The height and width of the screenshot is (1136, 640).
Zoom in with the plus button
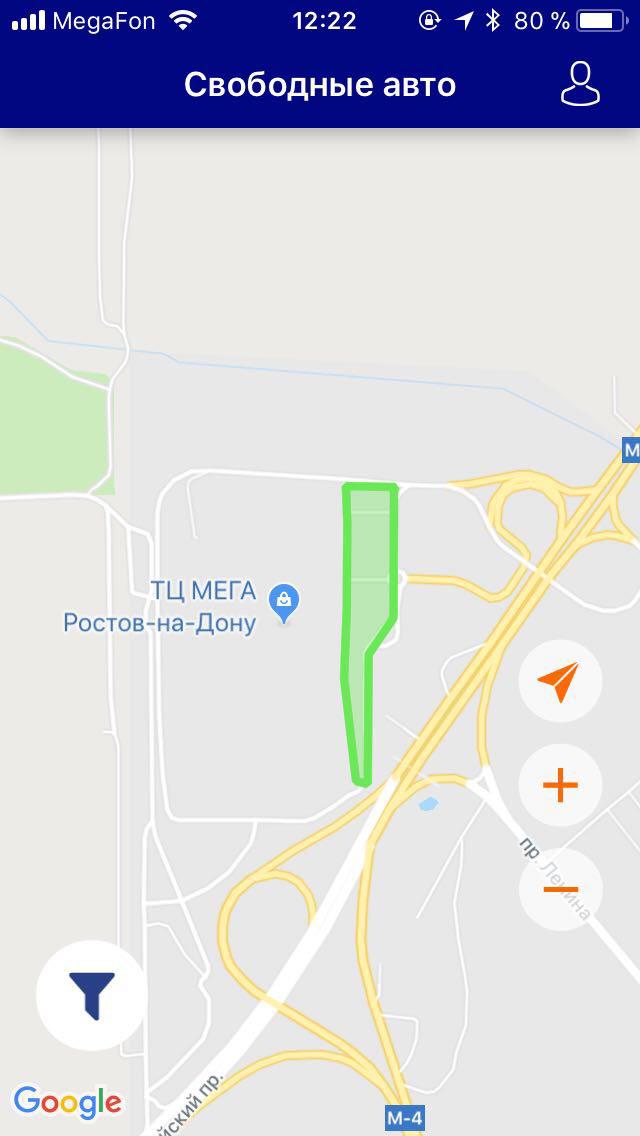point(560,785)
